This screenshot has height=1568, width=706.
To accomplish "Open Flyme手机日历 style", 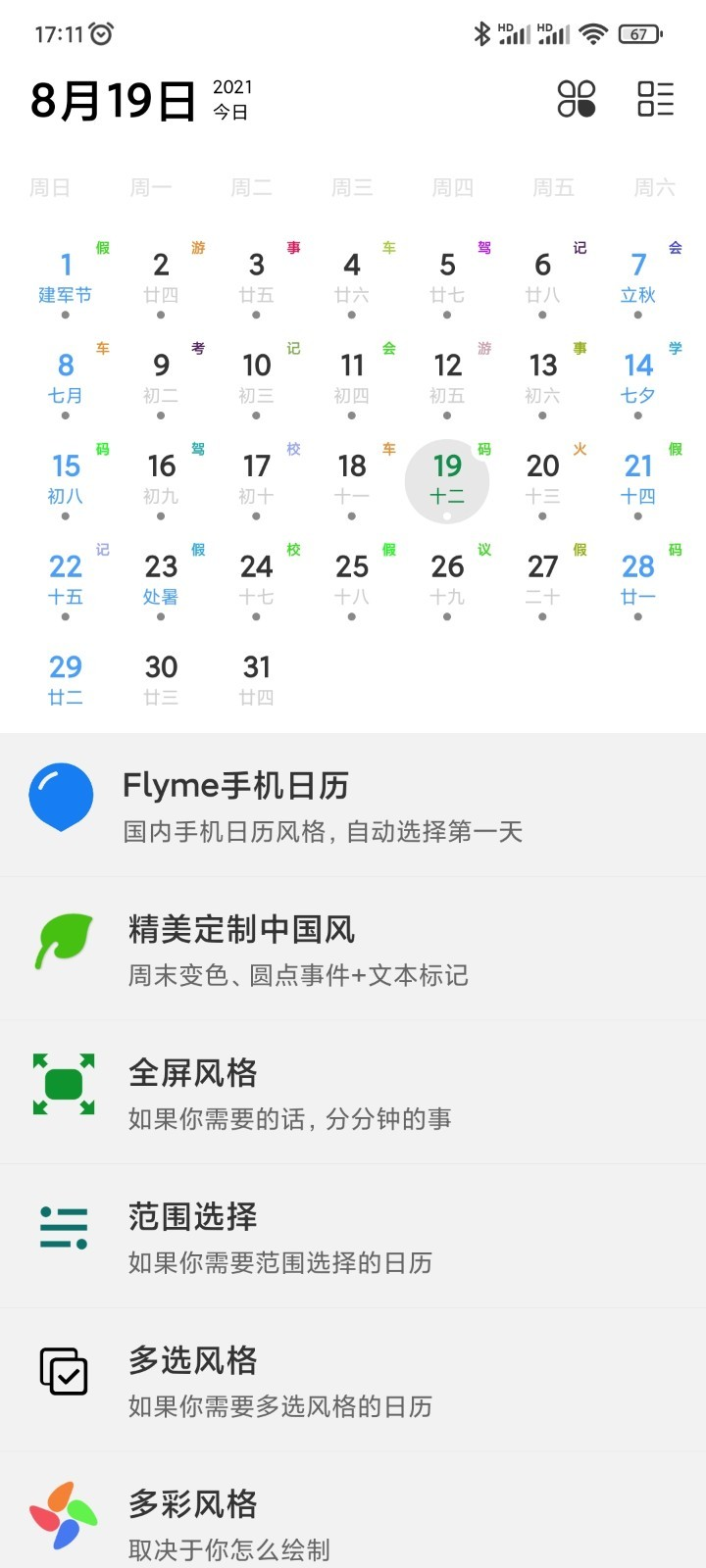I will click(x=353, y=806).
